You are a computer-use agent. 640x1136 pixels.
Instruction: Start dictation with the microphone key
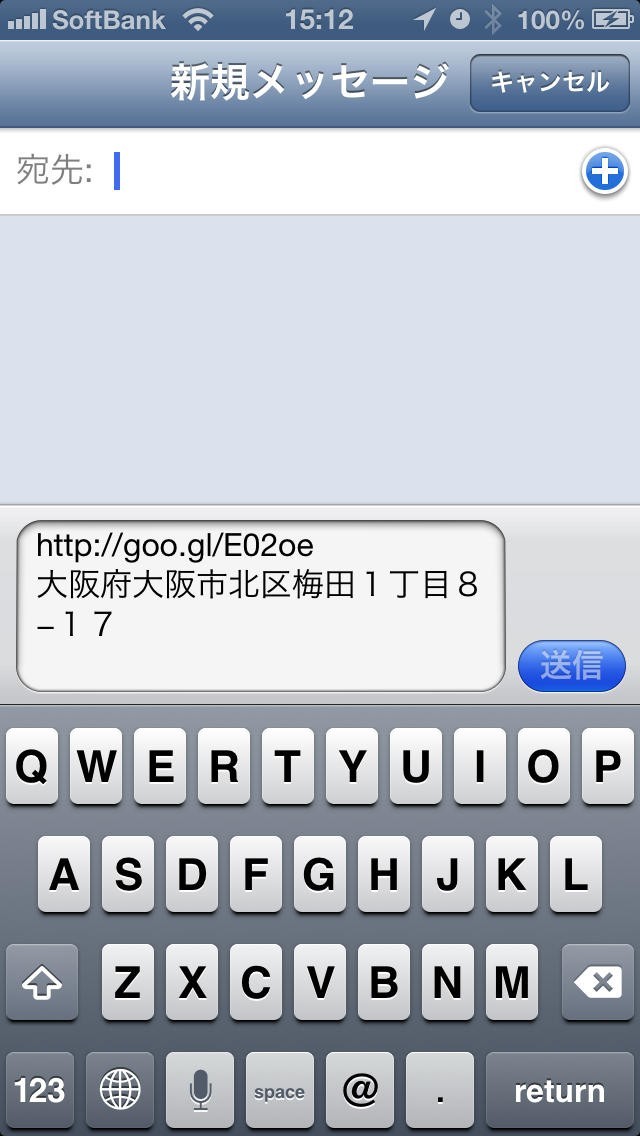200,1090
